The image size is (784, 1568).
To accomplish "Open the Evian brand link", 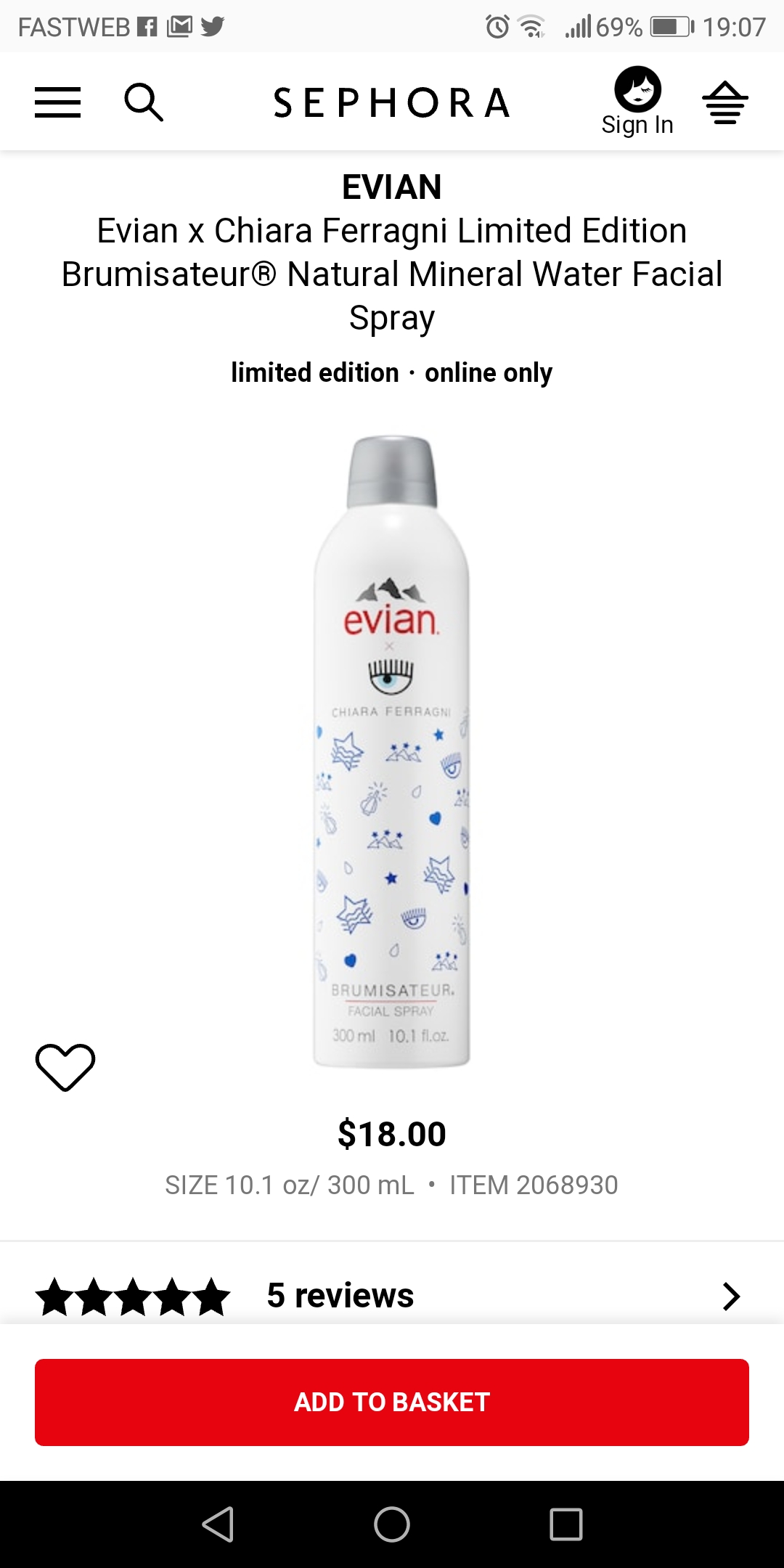I will (391, 187).
